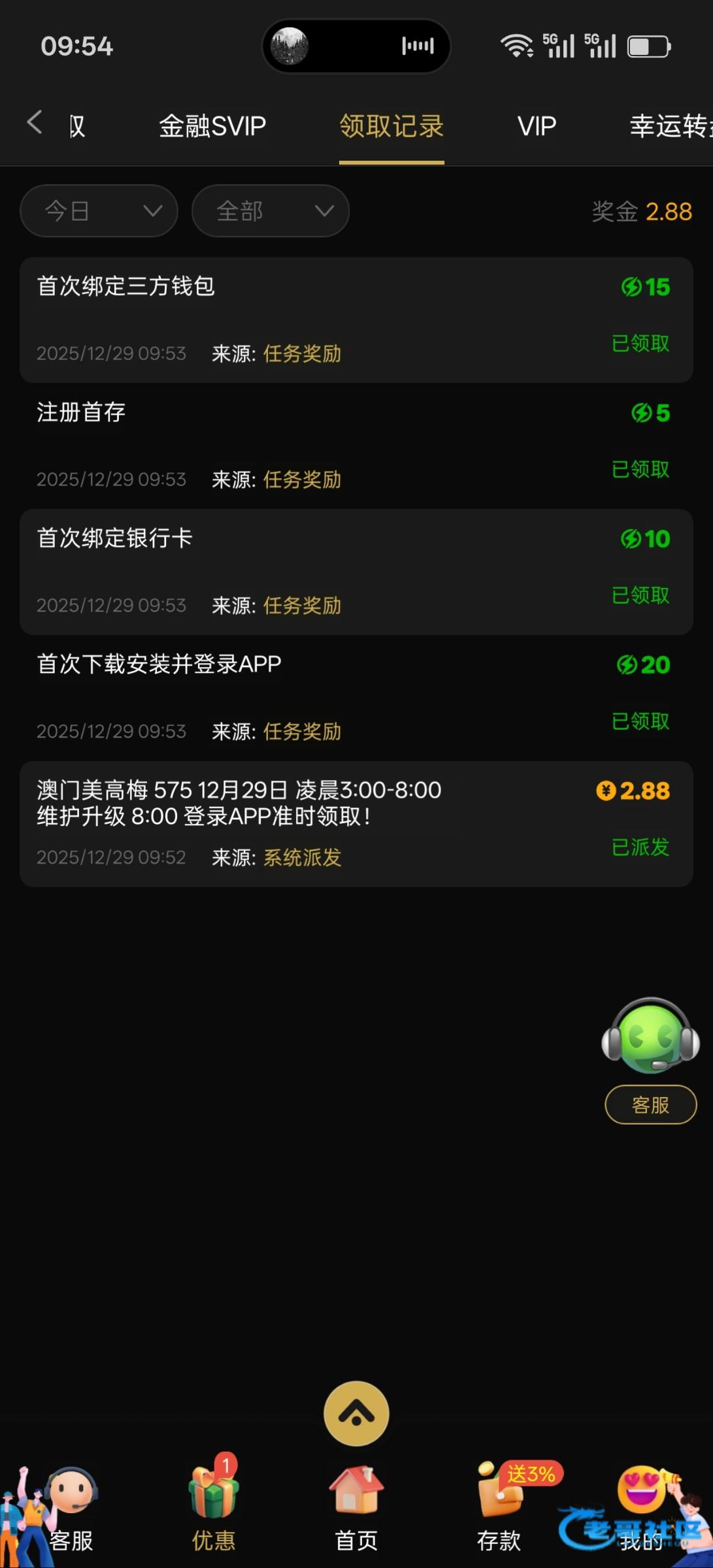Image resolution: width=713 pixels, height=1568 pixels.
Task: Switch to the 金融SVIP tab
Action: tap(212, 126)
